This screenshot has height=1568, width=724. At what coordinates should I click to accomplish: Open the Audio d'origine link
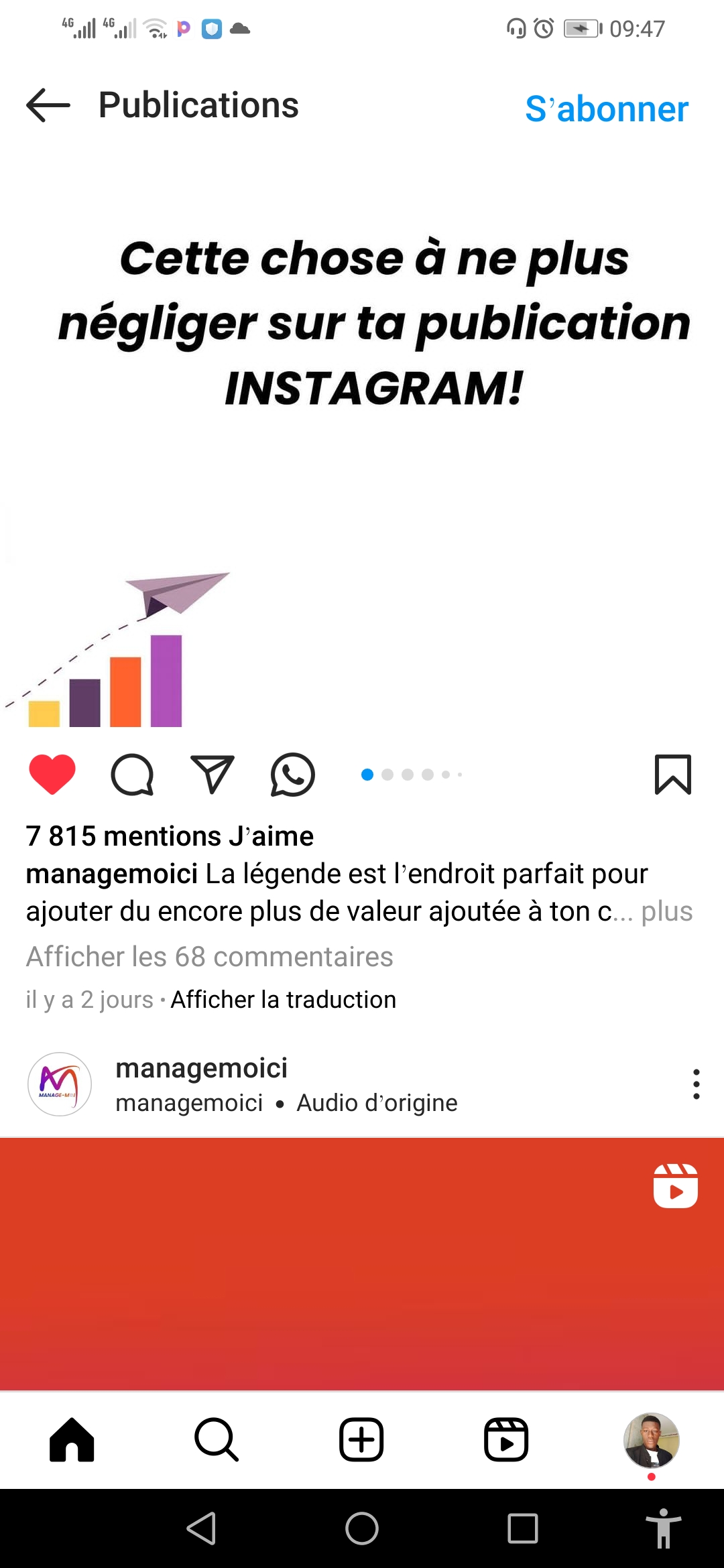[x=377, y=1103]
